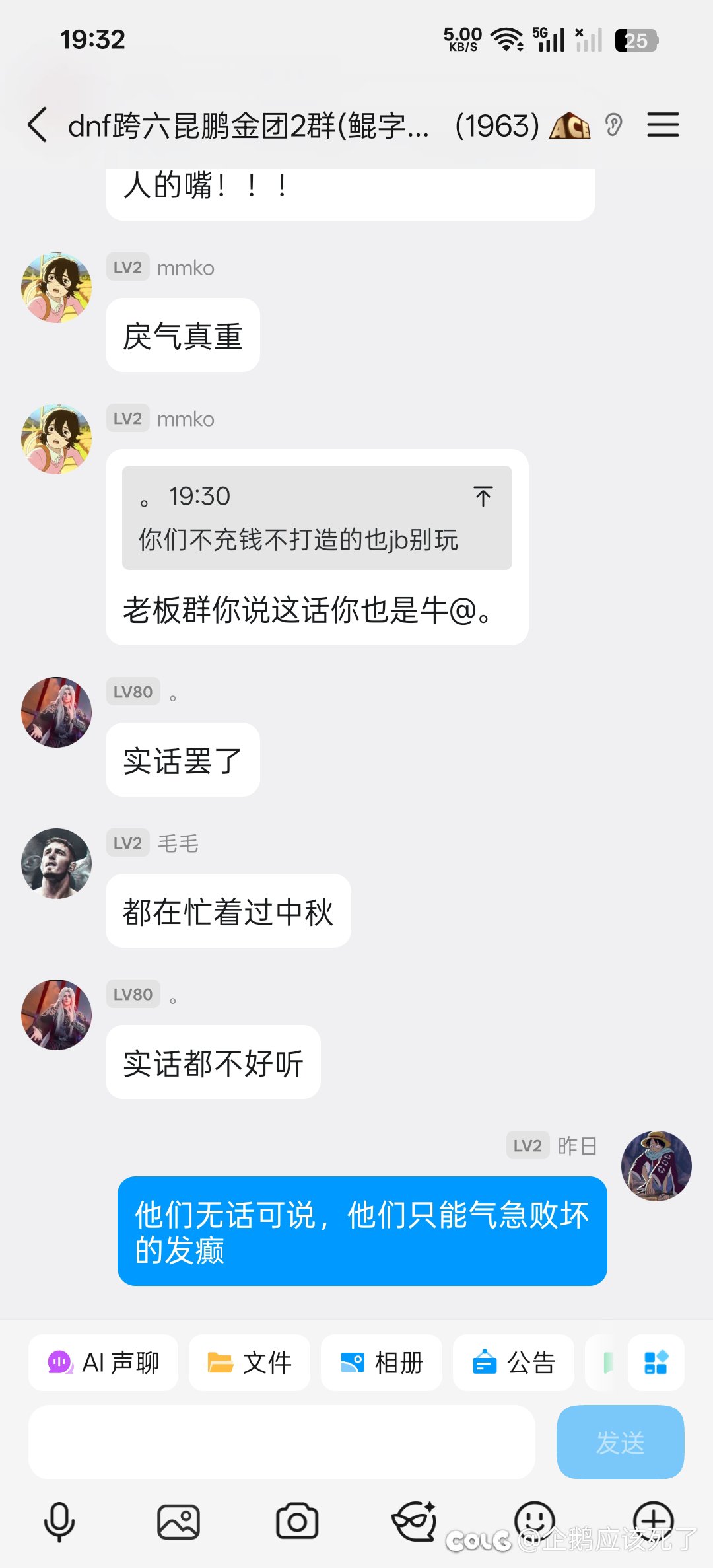Viewport: 713px width, 1568px height.
Task: Open the 相册 group album
Action: (382, 1363)
